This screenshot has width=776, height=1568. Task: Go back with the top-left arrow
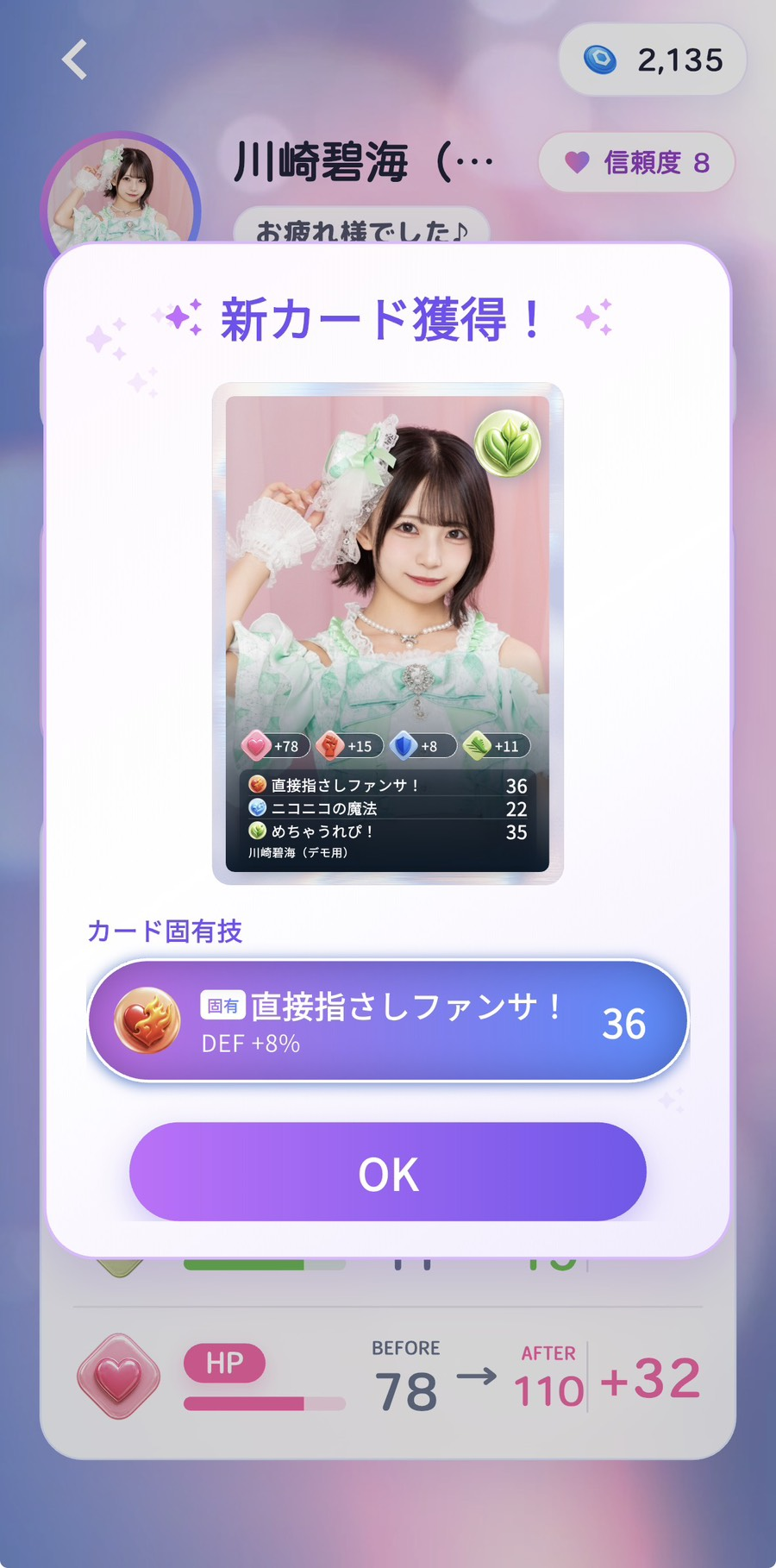tap(75, 60)
